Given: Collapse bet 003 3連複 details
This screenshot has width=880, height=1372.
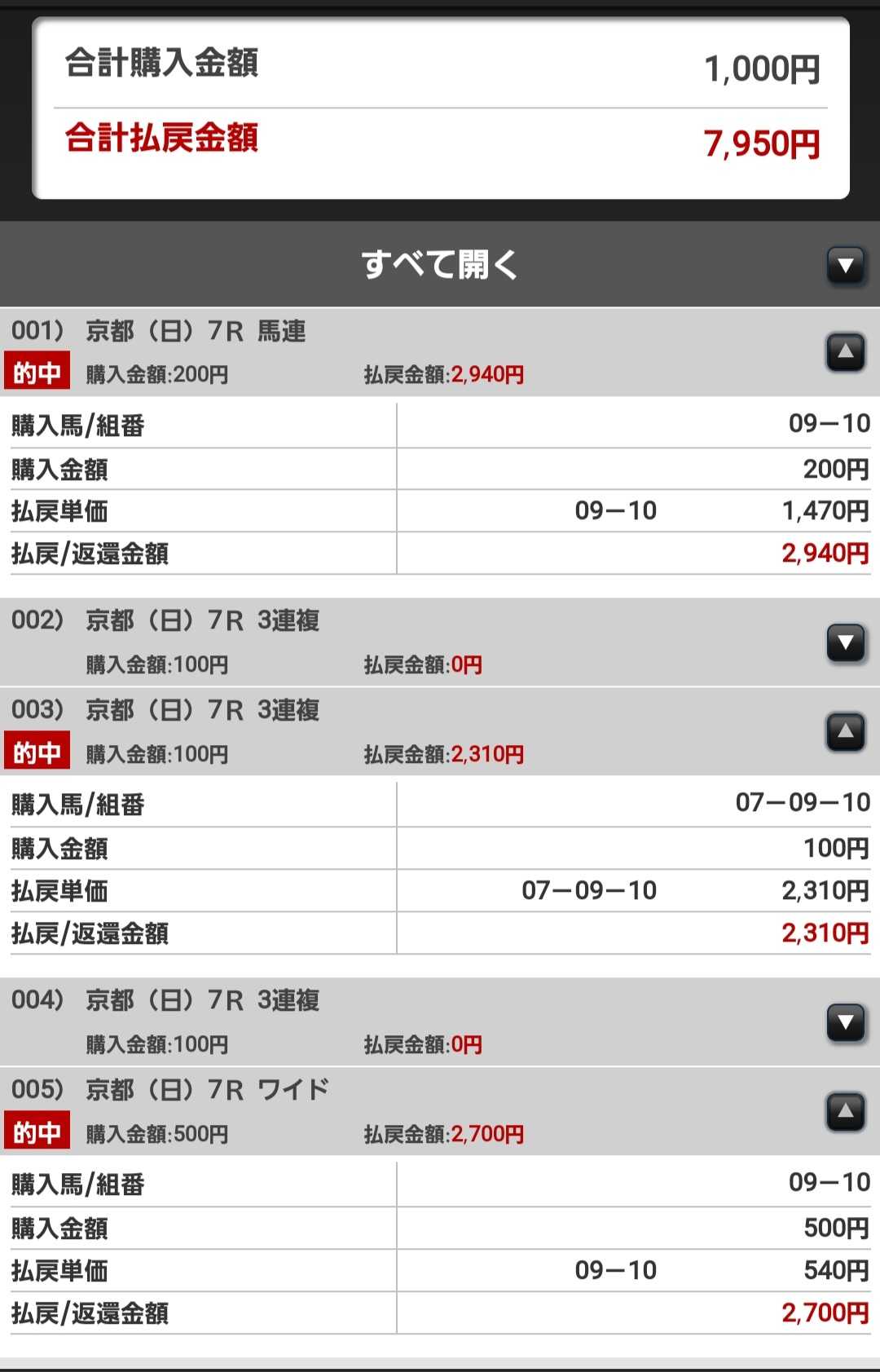Looking at the screenshot, I should tap(846, 732).
